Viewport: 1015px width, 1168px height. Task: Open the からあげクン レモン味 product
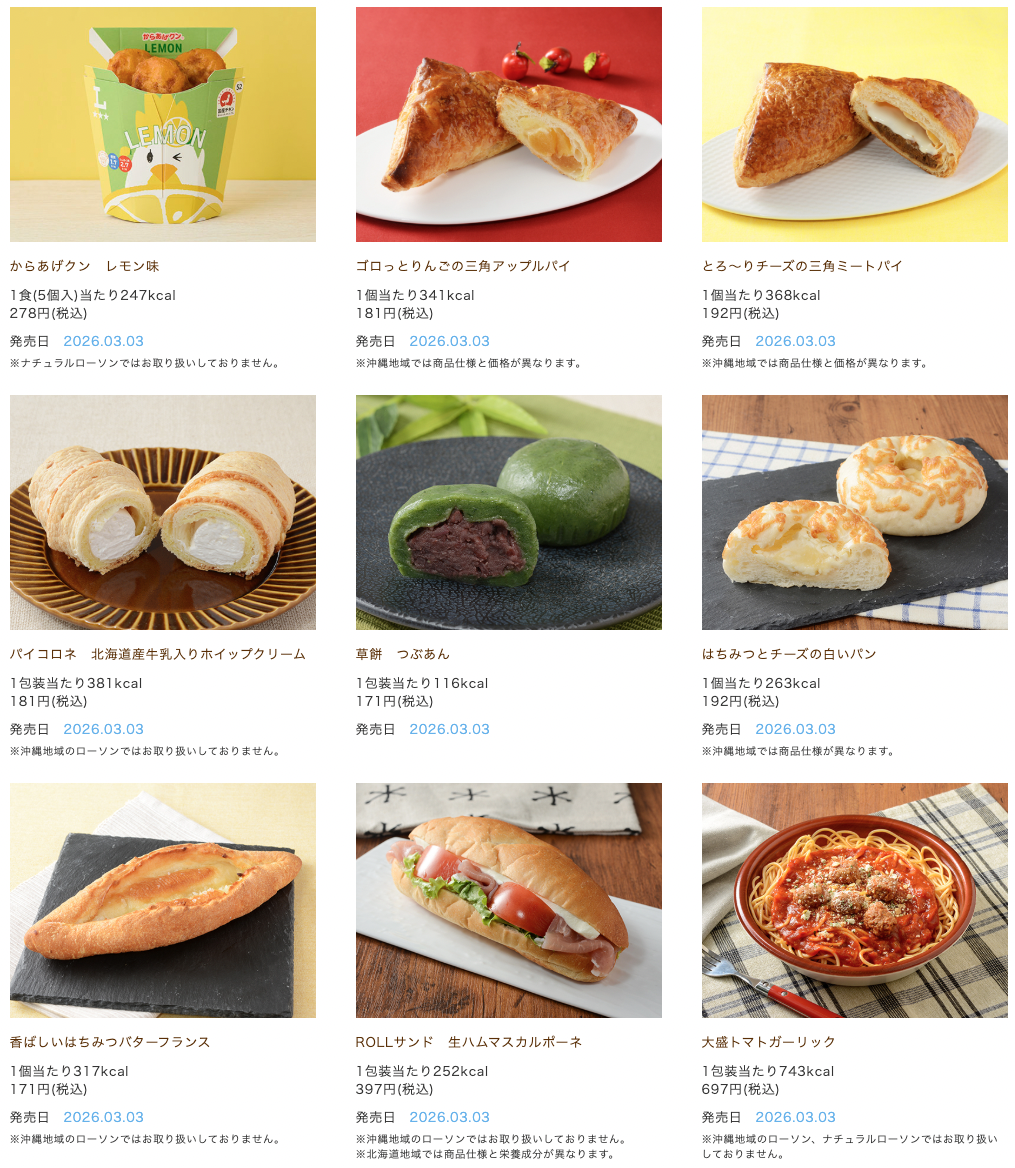(x=85, y=266)
